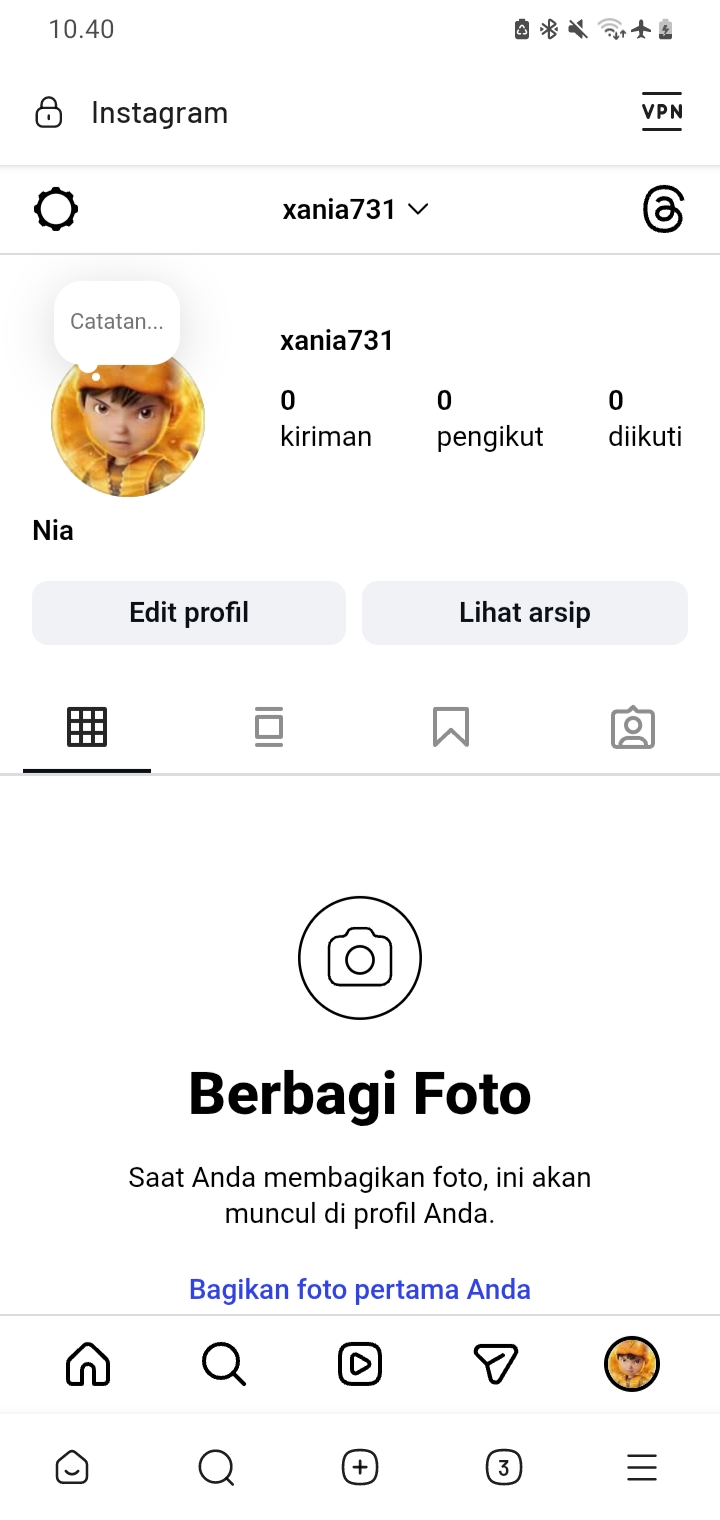View the diikuti following list
The height and width of the screenshot is (1520, 720).
pos(645,419)
